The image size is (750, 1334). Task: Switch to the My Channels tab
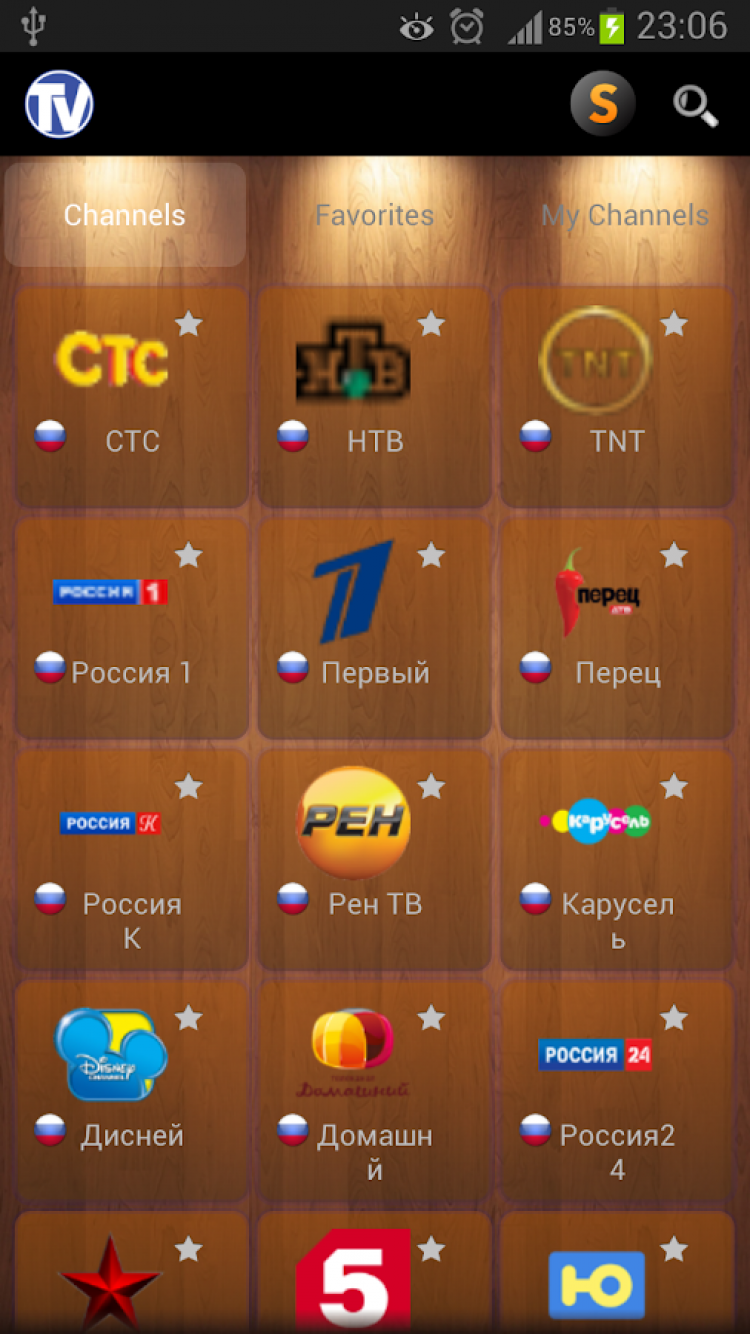click(625, 215)
